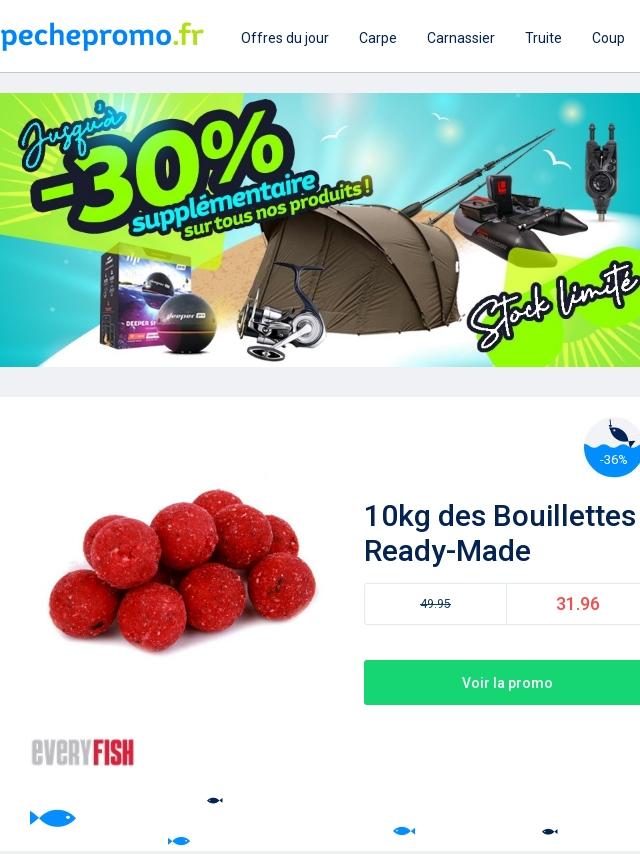Open the -30% supplémentaire promo banner

pyautogui.click(x=320, y=230)
